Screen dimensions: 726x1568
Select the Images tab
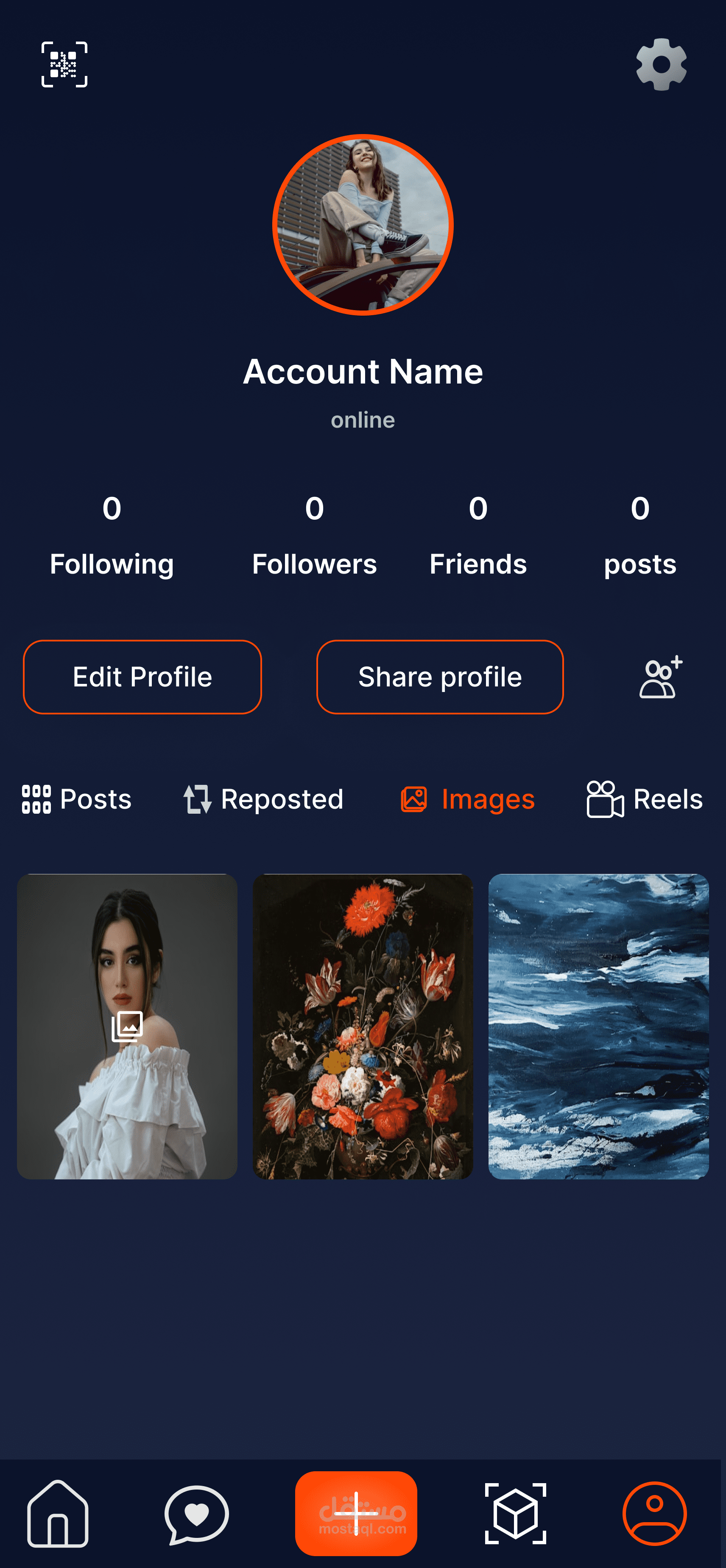tap(467, 799)
